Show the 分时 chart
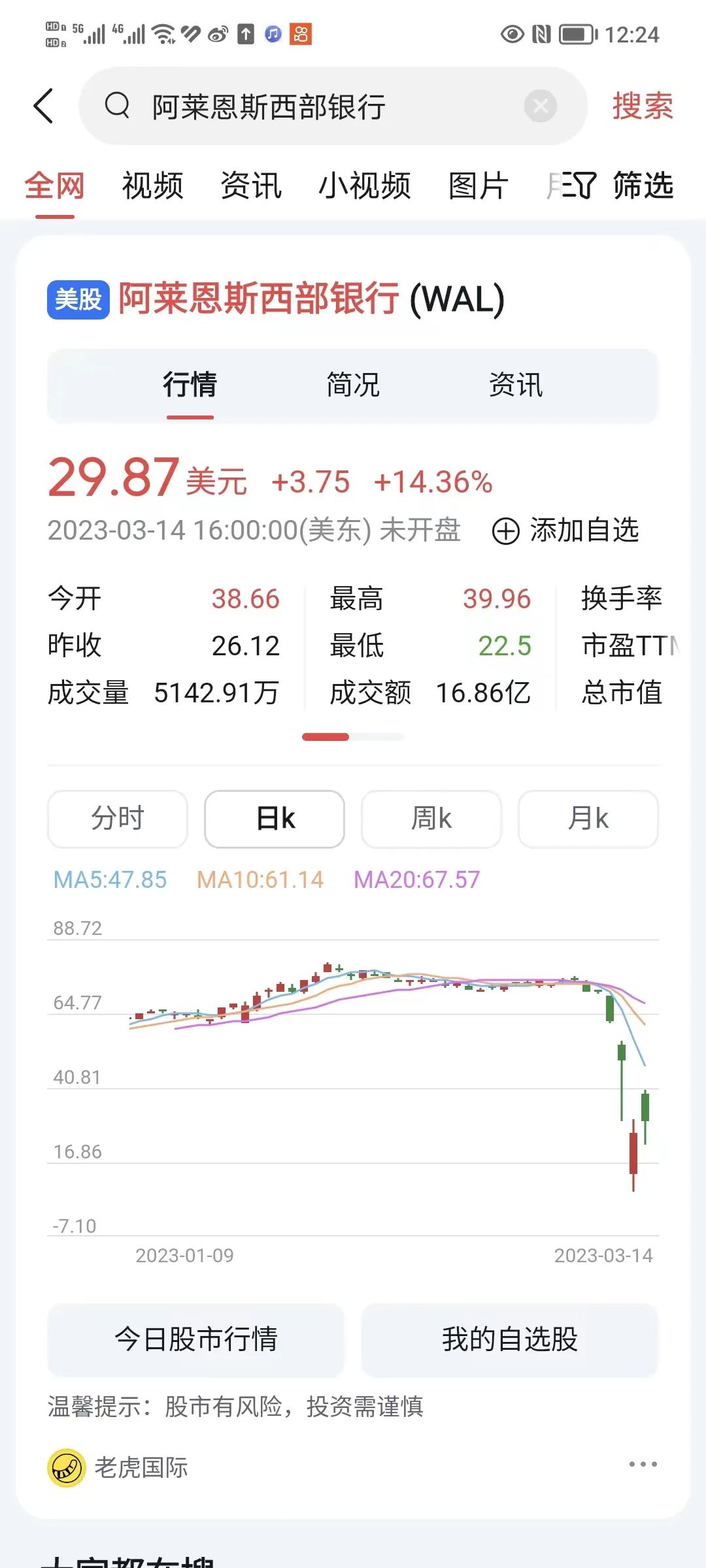706x1568 pixels. [x=118, y=819]
